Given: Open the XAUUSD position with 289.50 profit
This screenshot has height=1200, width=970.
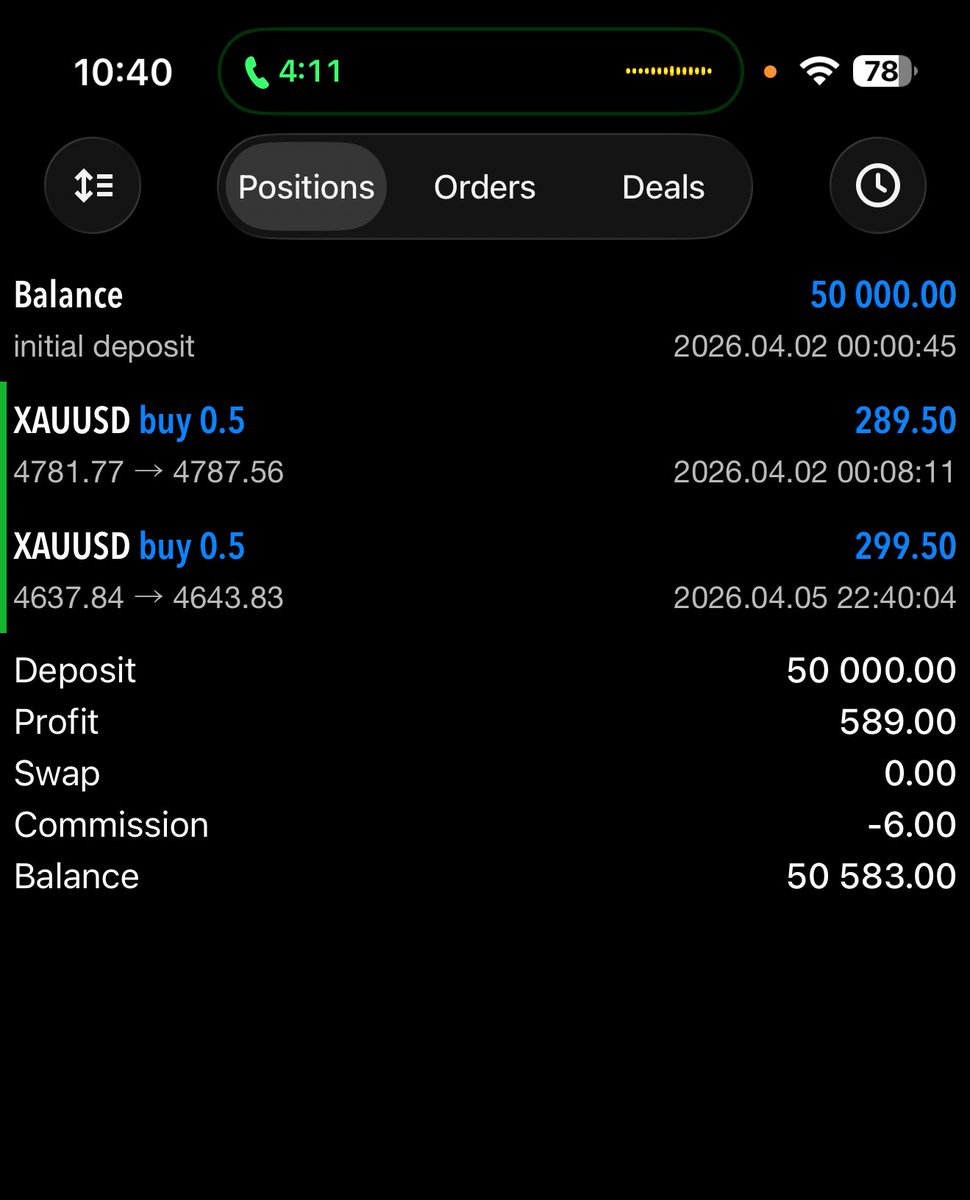Looking at the screenshot, I should pyautogui.click(x=484, y=445).
